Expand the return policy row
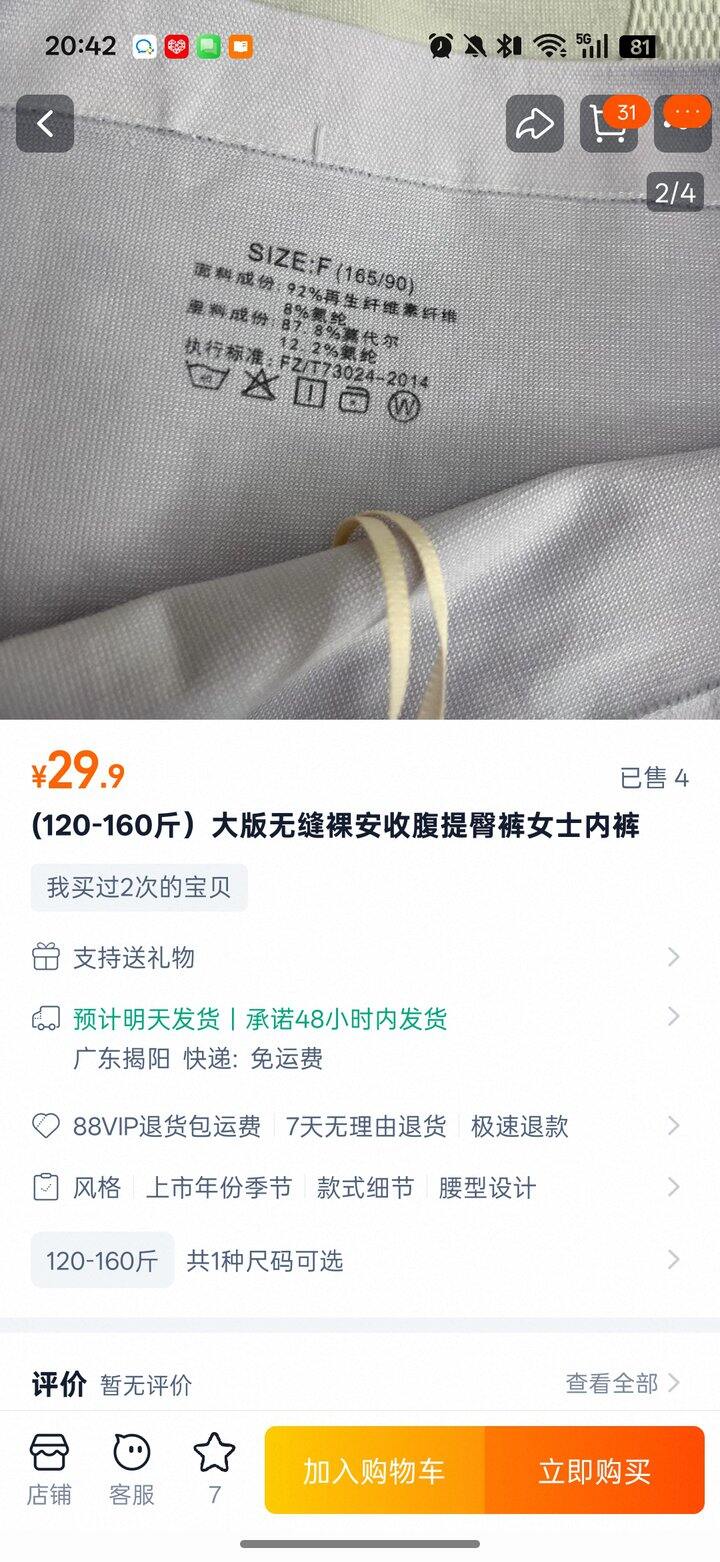 pos(674,1126)
